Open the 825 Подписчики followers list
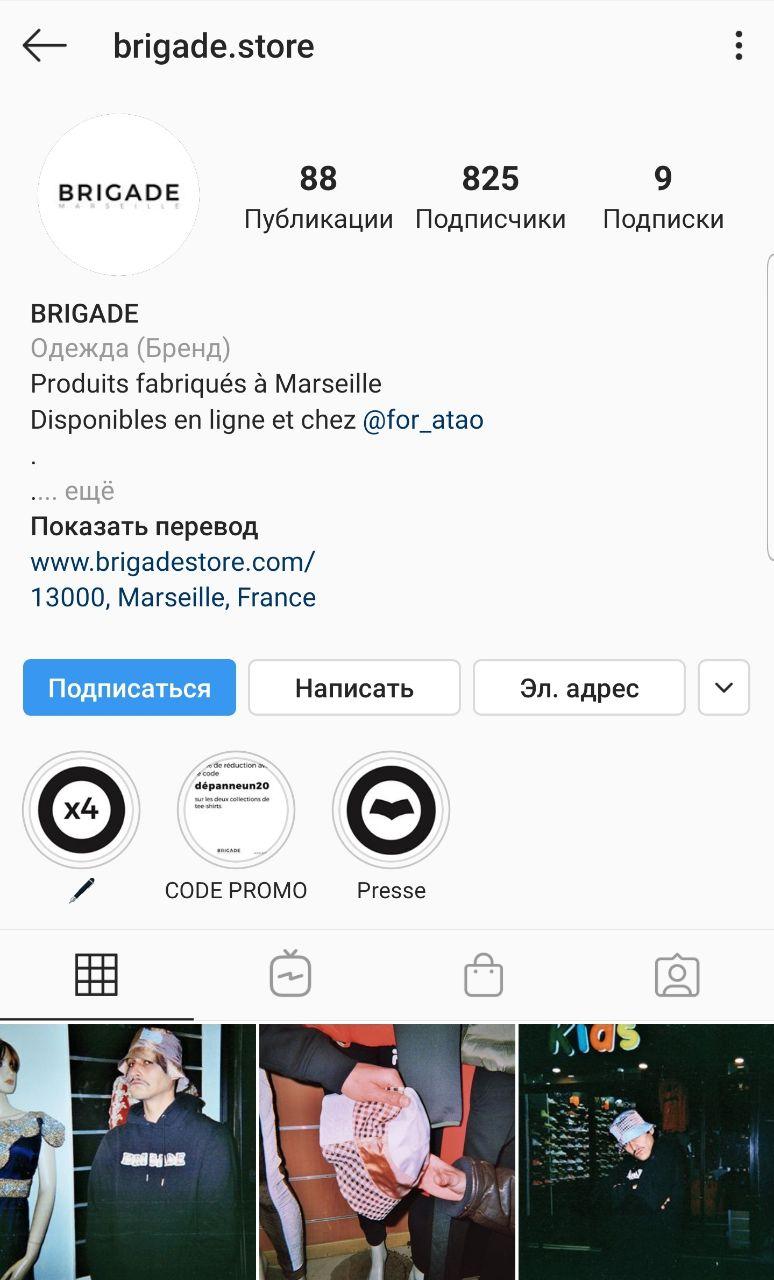774x1280 pixels. pyautogui.click(x=490, y=197)
